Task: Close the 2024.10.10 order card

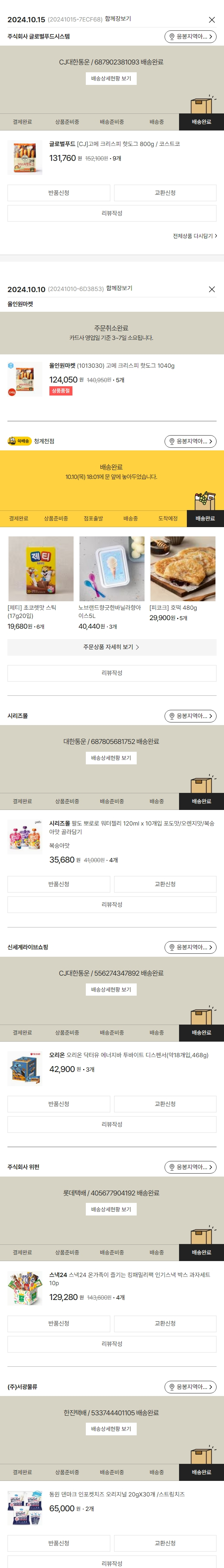Action: (212, 289)
